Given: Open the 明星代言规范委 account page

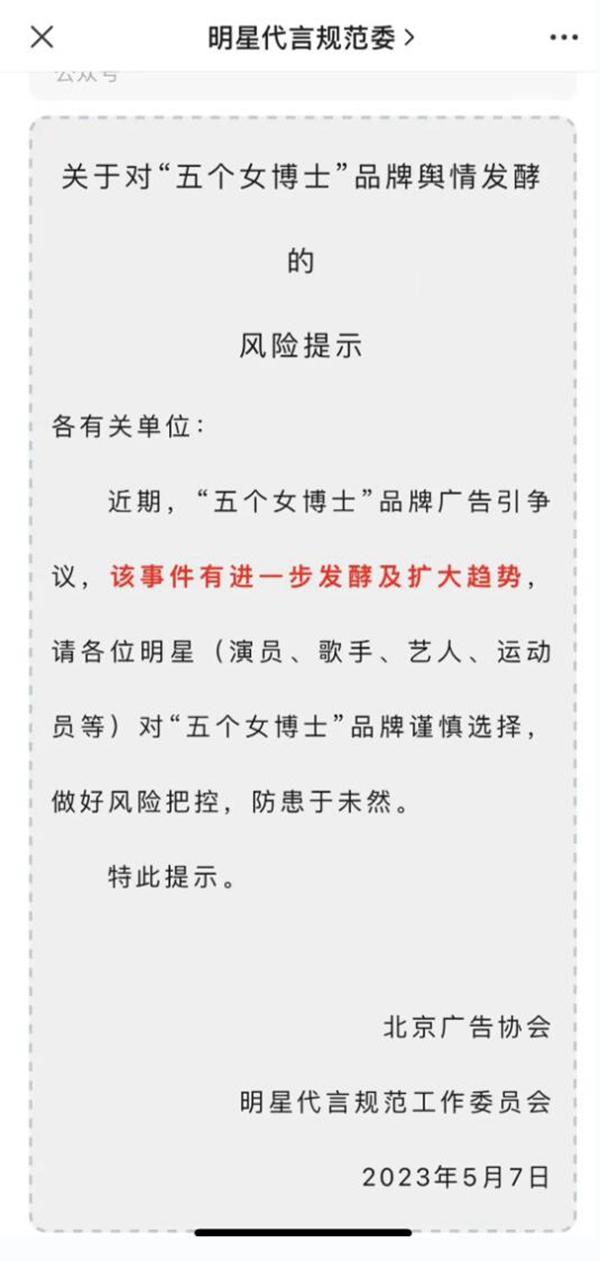Looking at the screenshot, I should pyautogui.click(x=311, y=38).
